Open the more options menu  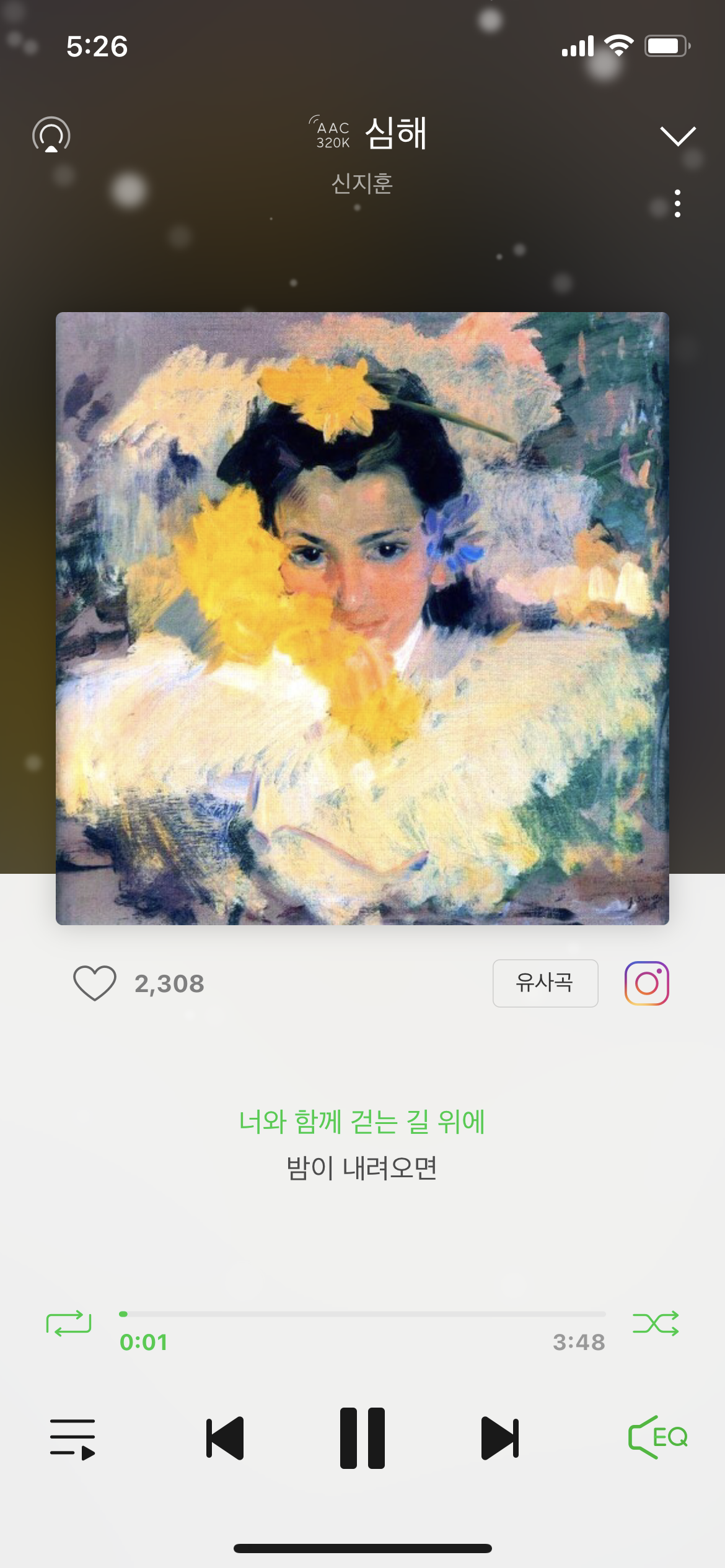coord(677,201)
